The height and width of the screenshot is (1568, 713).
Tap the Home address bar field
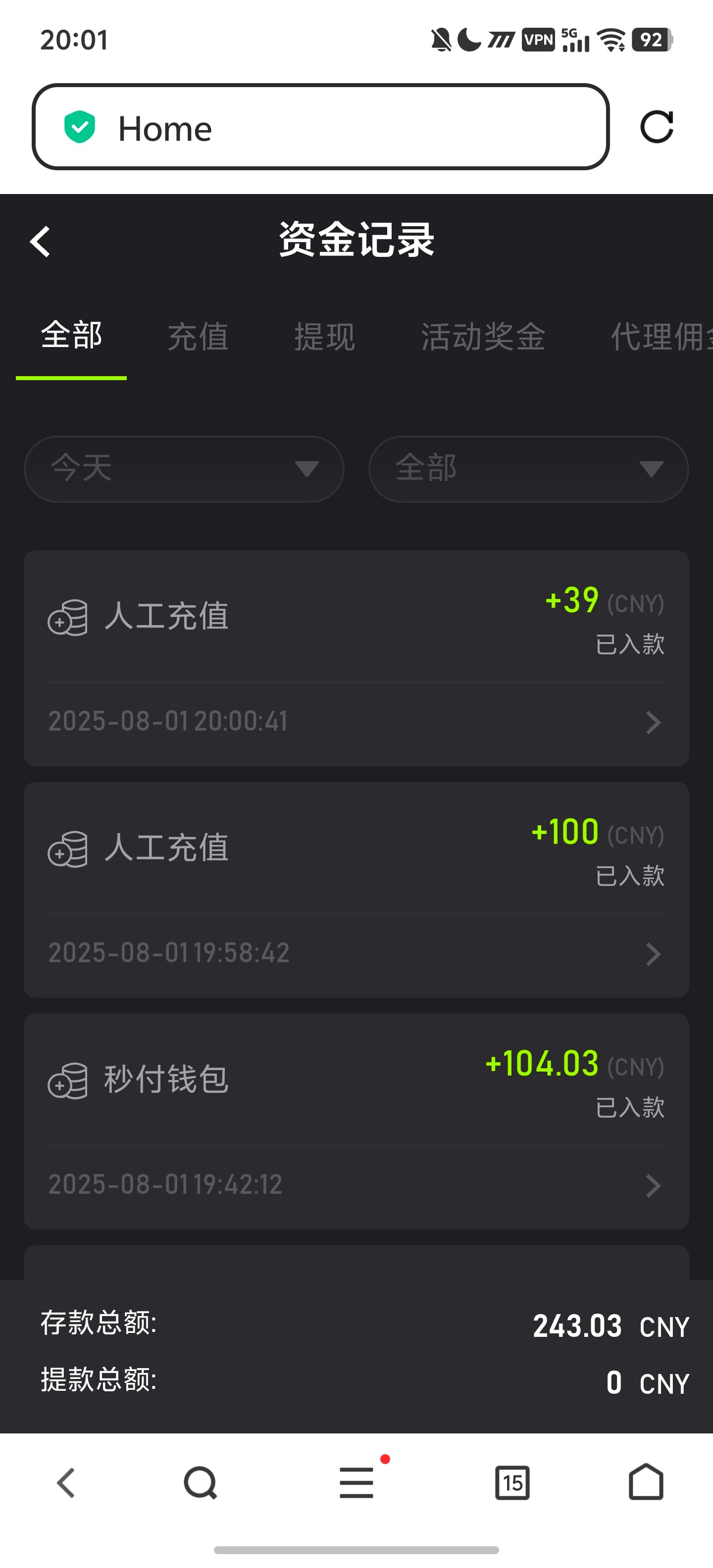(x=321, y=128)
